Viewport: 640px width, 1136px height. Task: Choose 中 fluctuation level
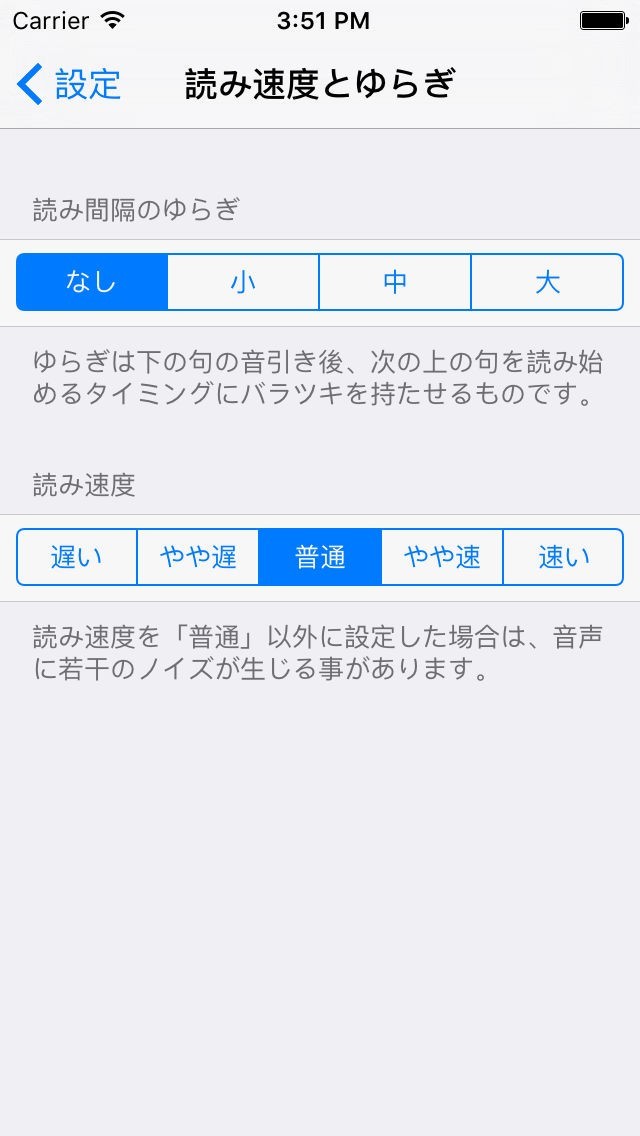[395, 282]
